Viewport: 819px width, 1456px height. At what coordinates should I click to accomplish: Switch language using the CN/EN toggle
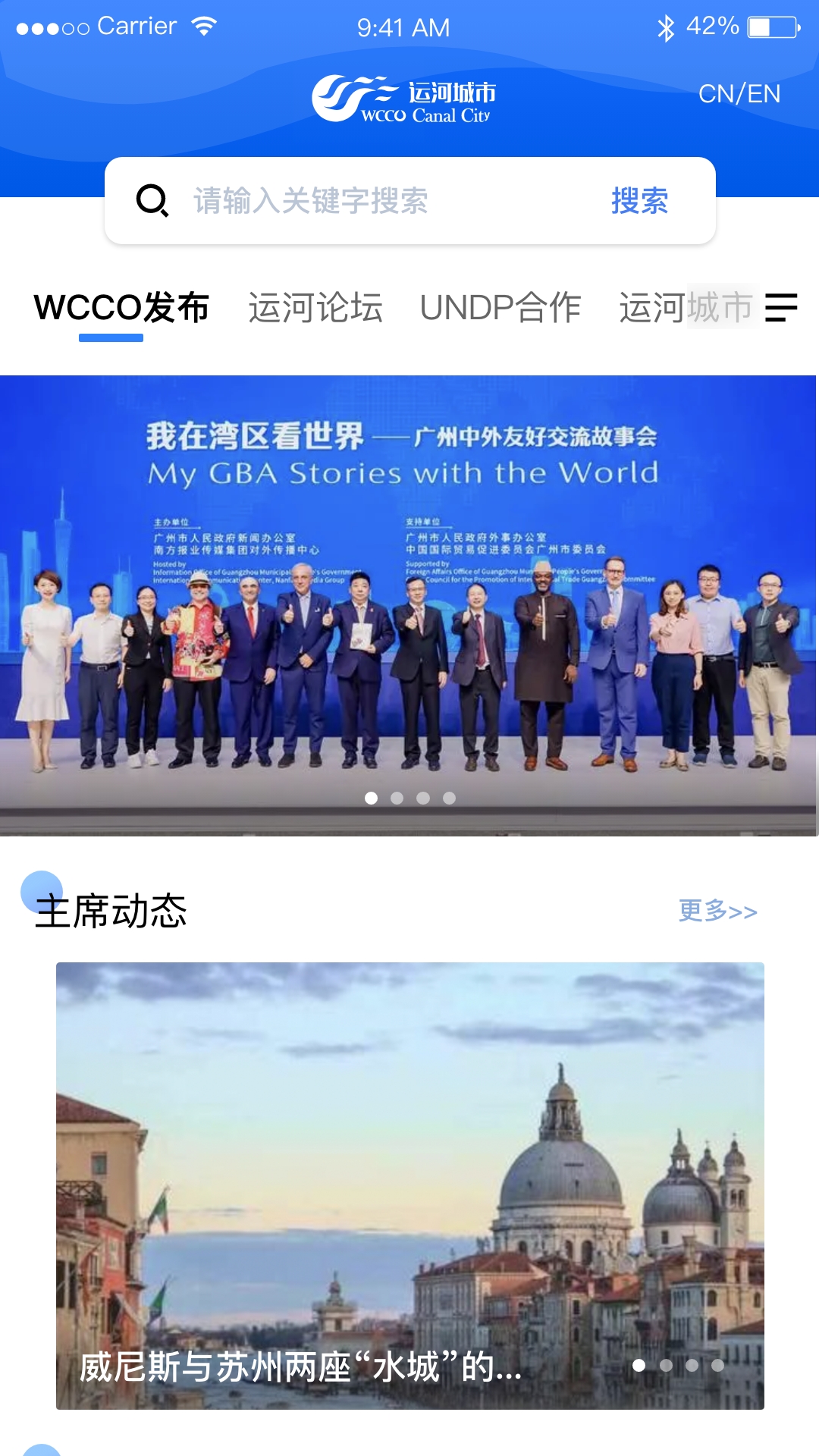pos(739,94)
